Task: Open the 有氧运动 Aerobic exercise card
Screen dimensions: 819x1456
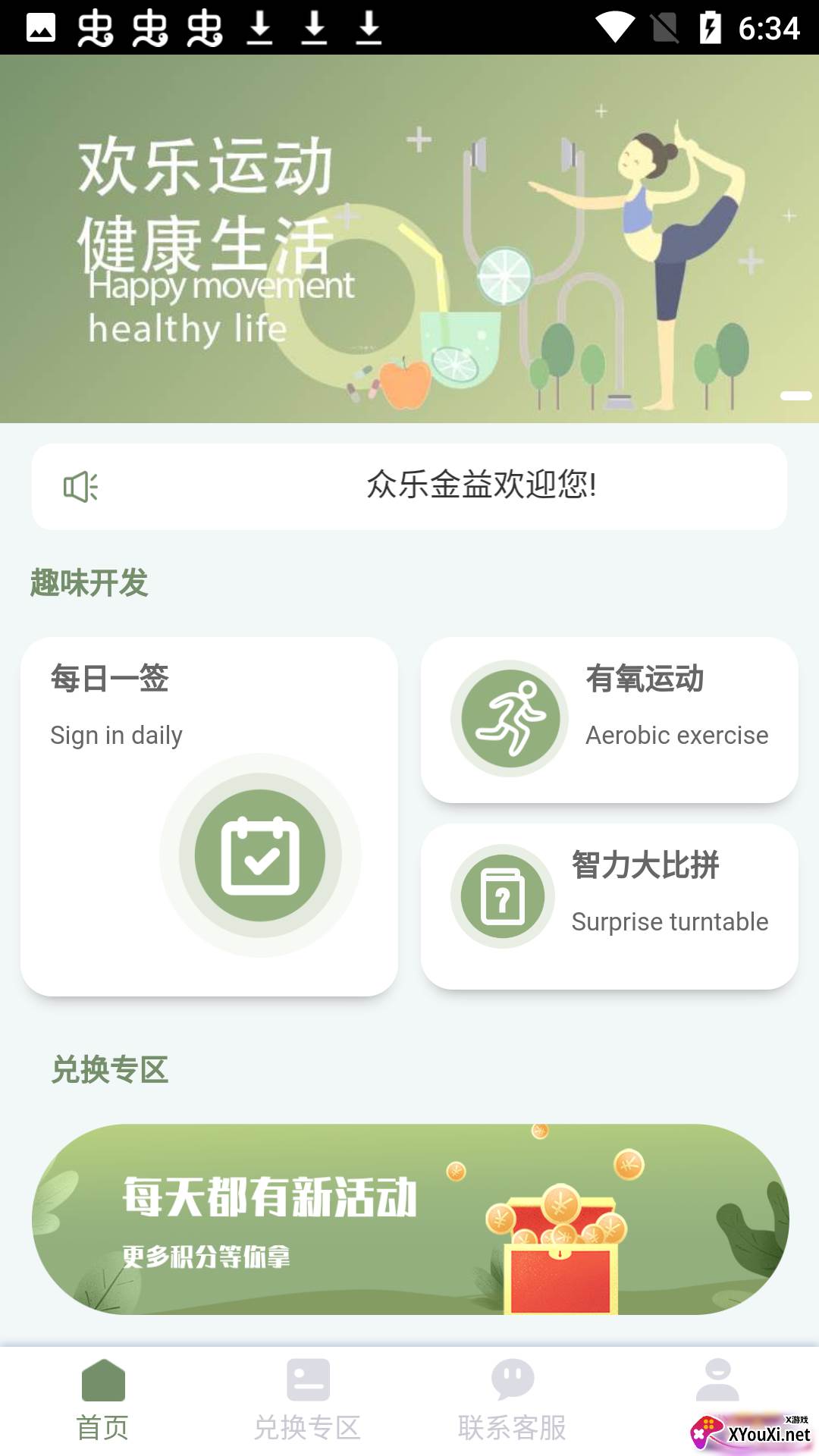Action: [x=609, y=720]
